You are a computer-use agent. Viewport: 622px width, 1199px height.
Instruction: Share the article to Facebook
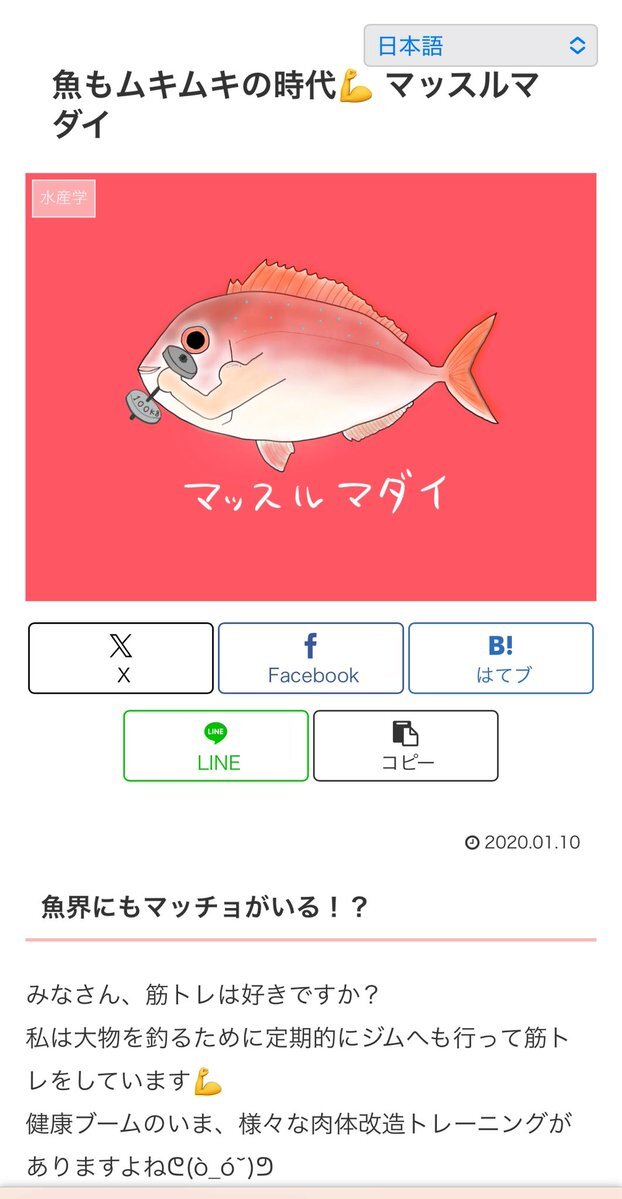pos(311,658)
